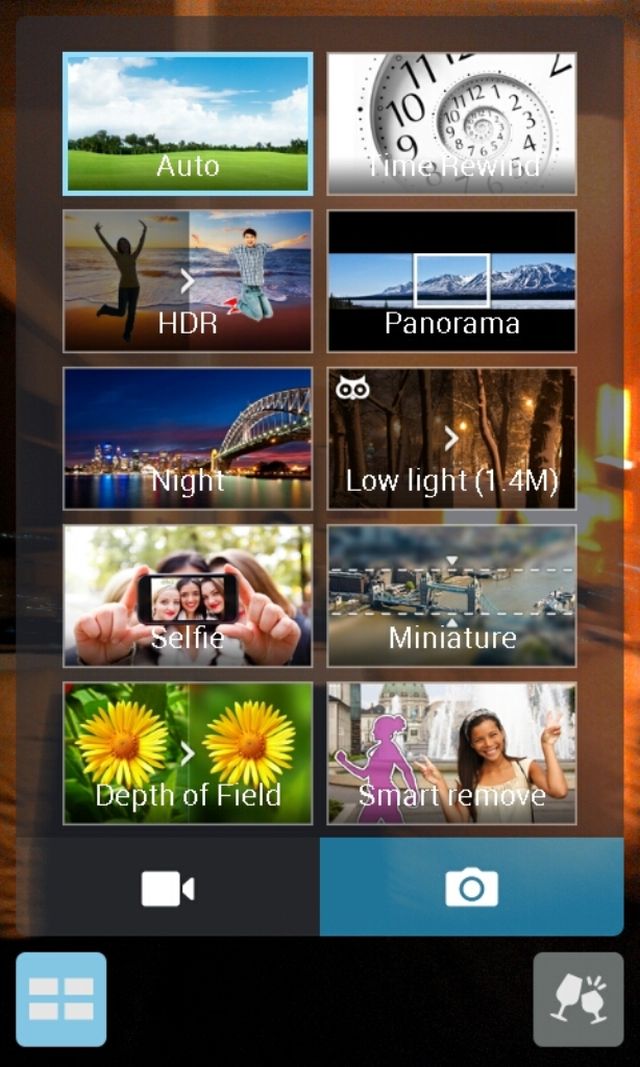This screenshot has width=640, height=1067.
Task: Activate the Smart remove mode
Action: (452, 754)
